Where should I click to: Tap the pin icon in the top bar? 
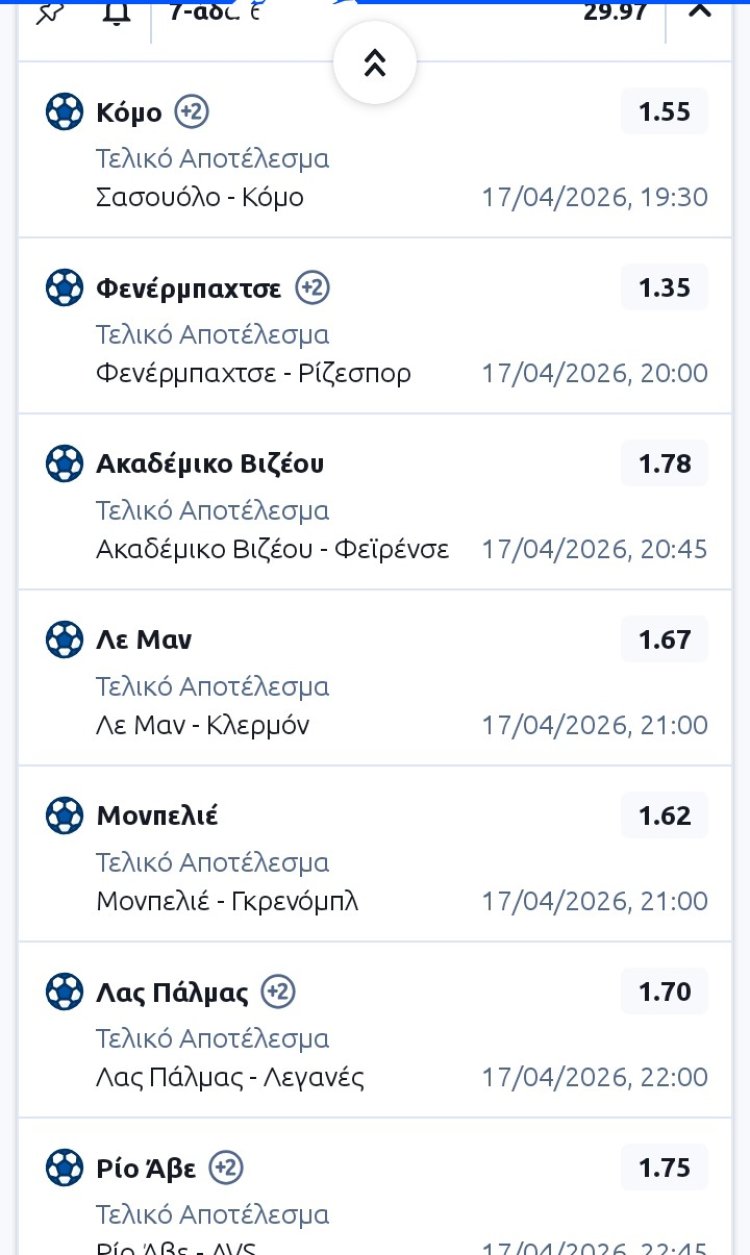click(49, 14)
